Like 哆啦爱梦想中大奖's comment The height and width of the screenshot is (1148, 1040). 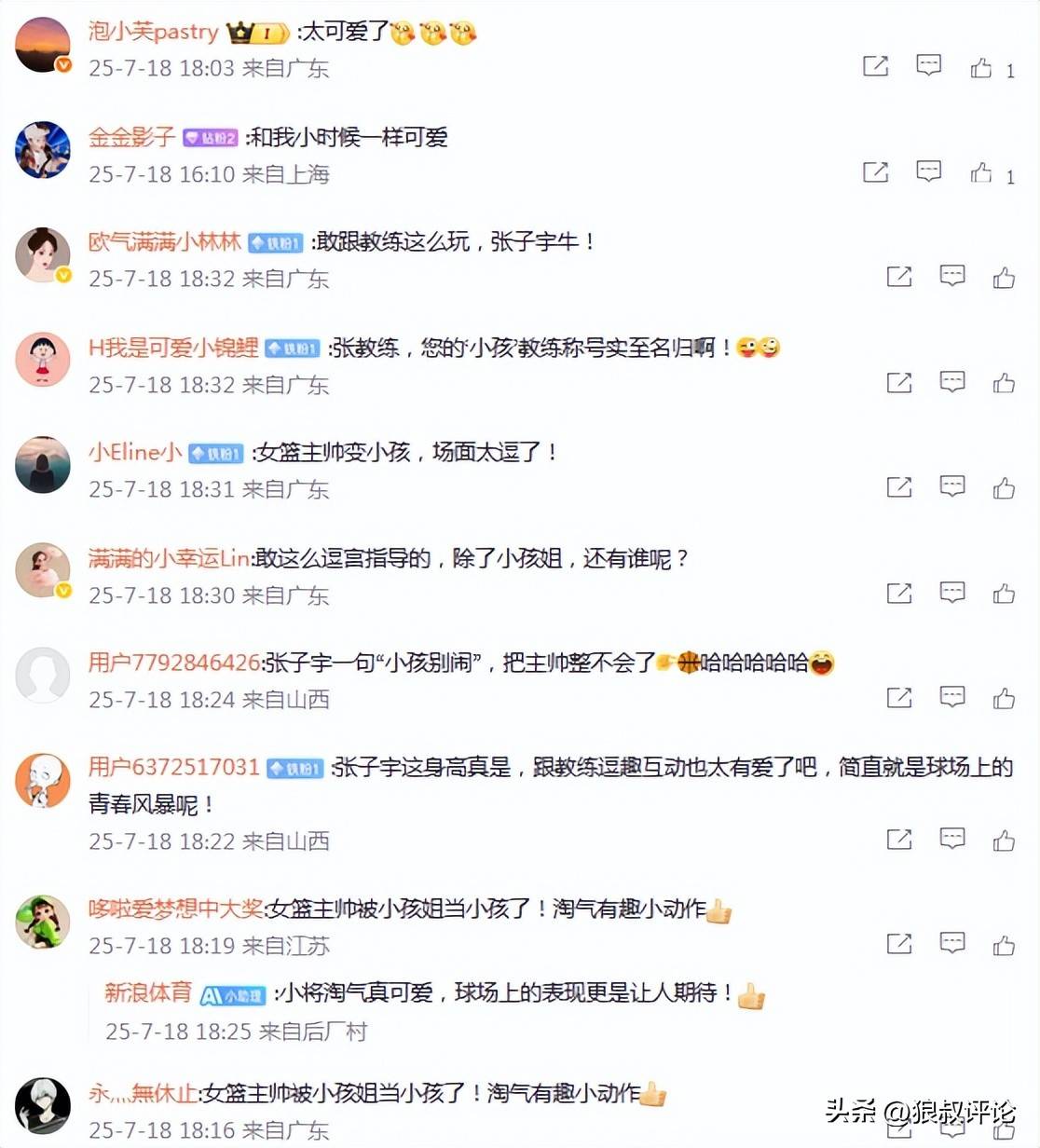[1004, 945]
